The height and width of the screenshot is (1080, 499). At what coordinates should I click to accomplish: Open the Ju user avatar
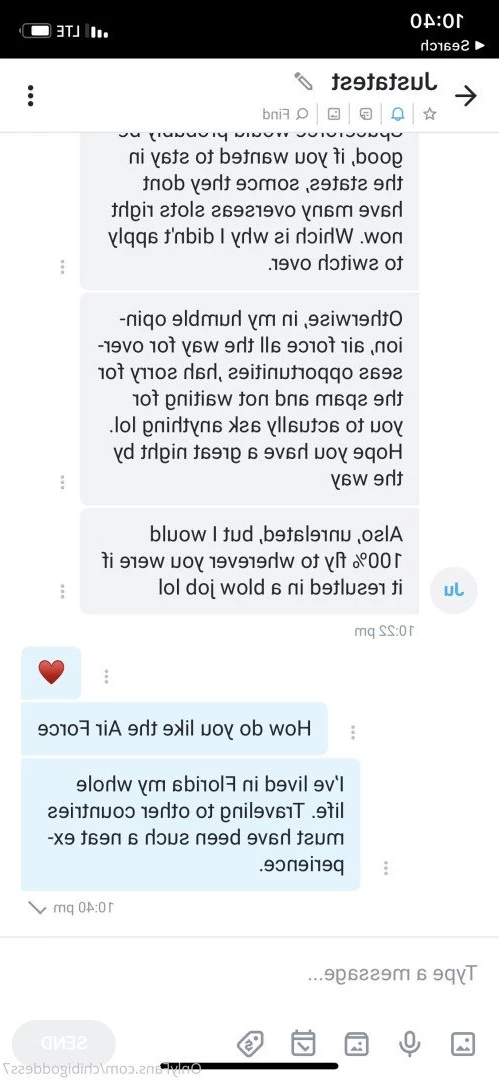453,590
